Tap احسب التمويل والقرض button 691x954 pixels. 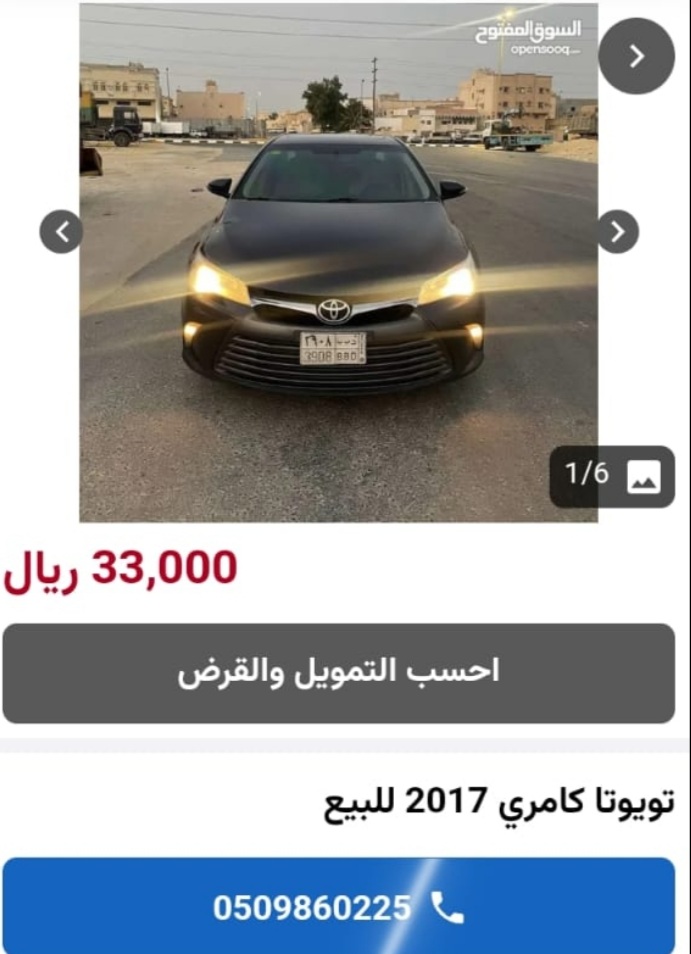click(338, 673)
